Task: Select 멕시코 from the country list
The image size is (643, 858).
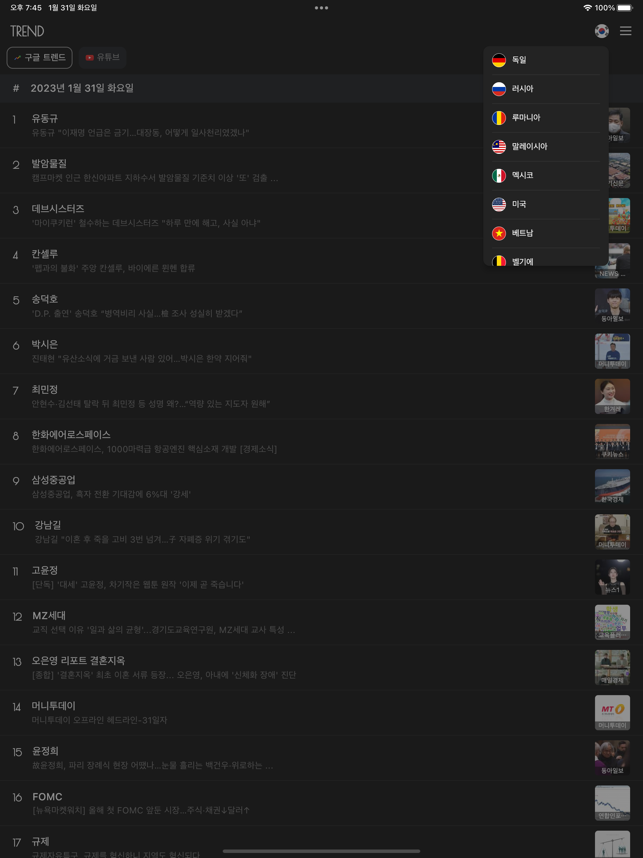Action: [x=545, y=176]
